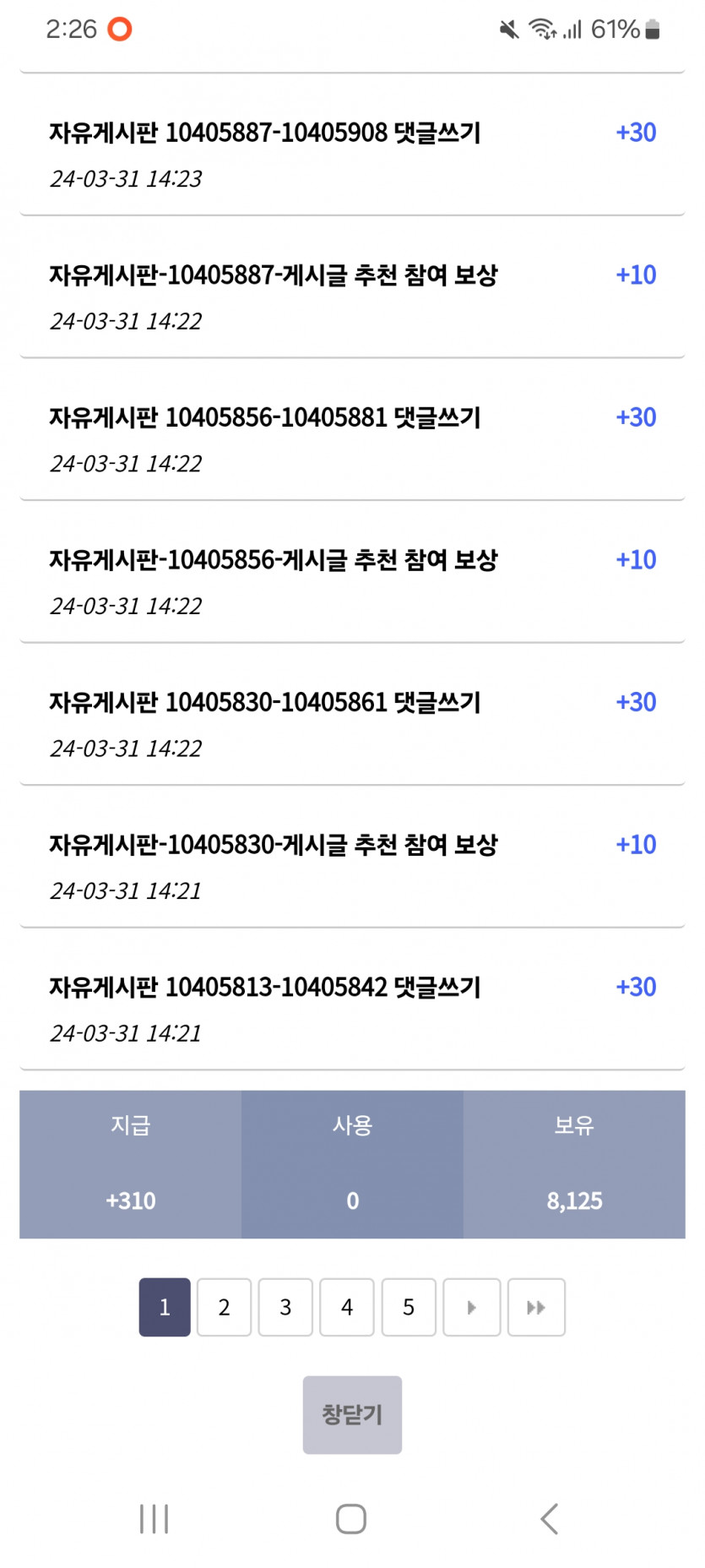The height and width of the screenshot is (1568, 705).
Task: Open recent apps from navigation bar
Action: click(x=155, y=1518)
